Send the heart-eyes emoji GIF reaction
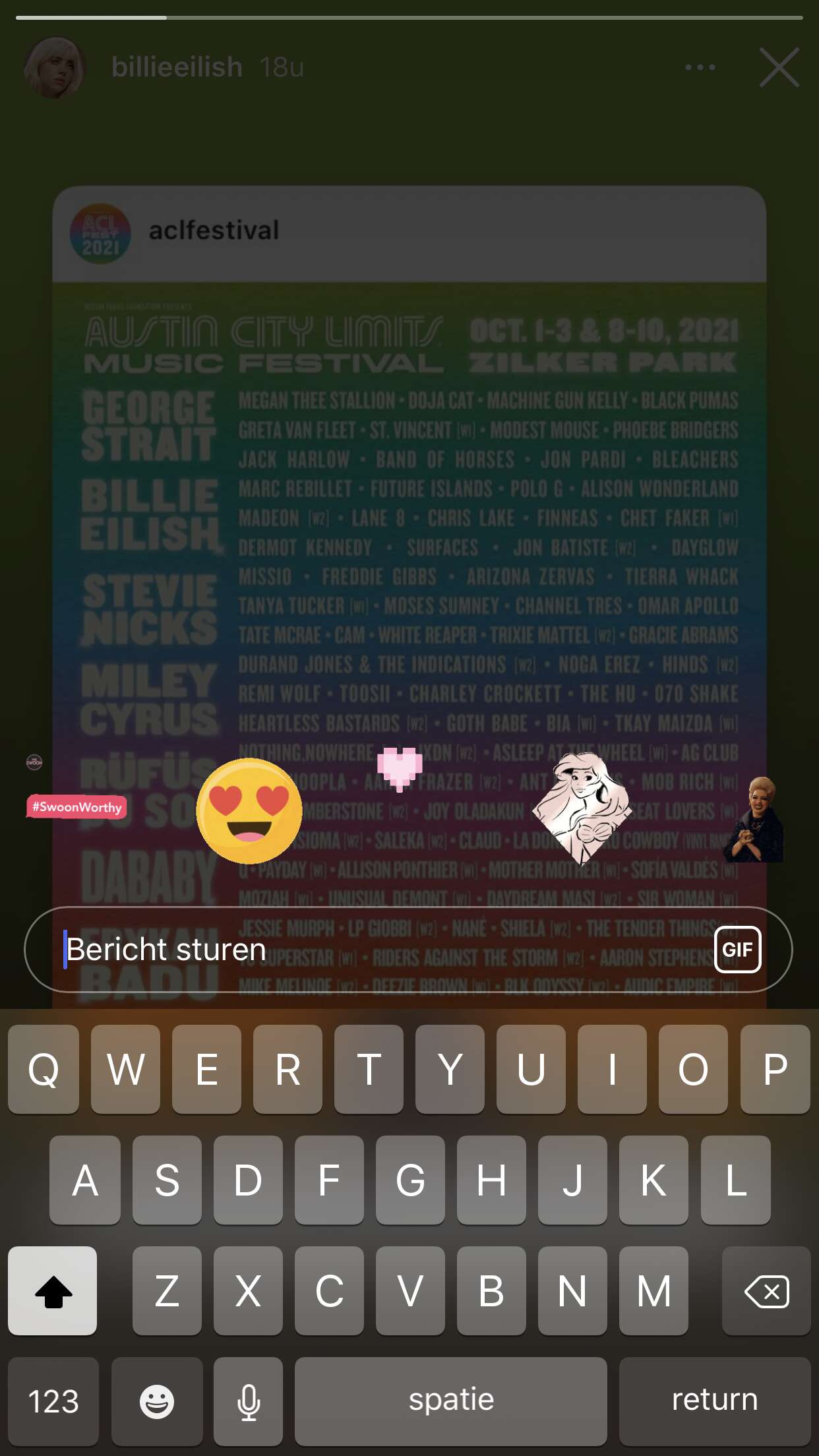This screenshot has height=1456, width=819. coord(249,810)
